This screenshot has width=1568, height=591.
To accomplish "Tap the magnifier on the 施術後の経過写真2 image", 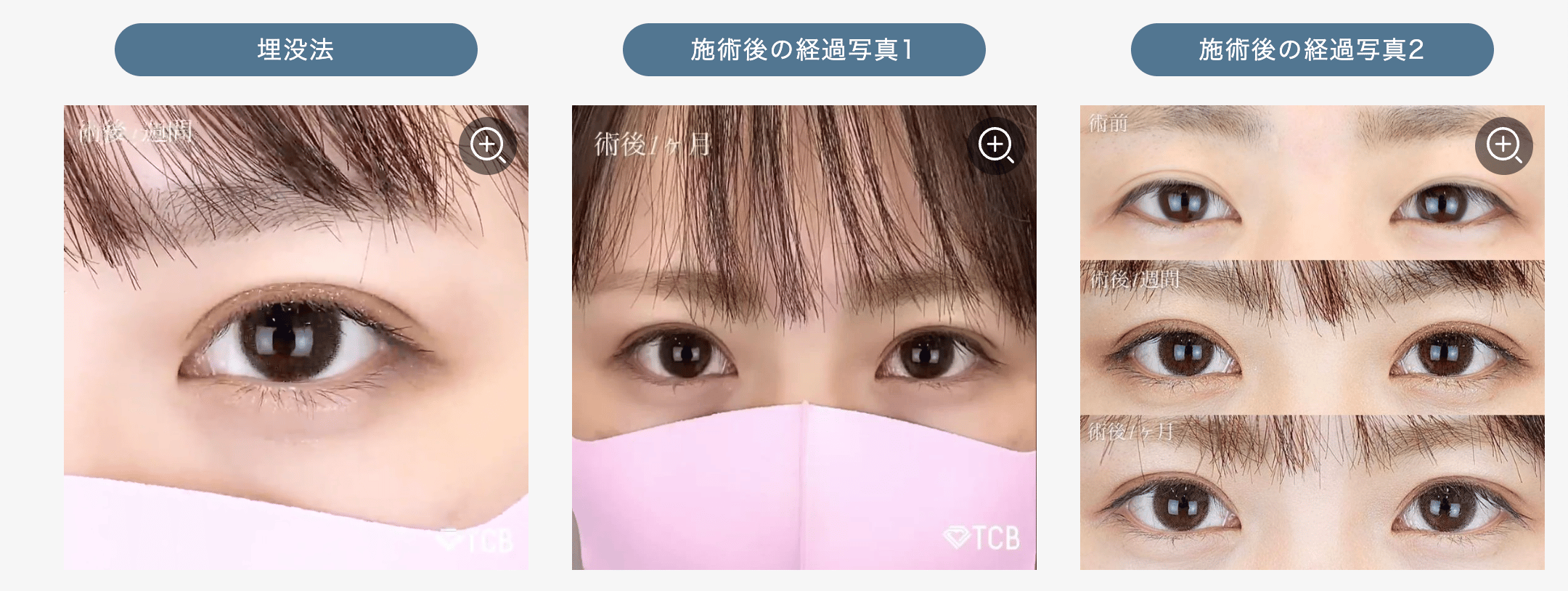I will click(x=1503, y=146).
